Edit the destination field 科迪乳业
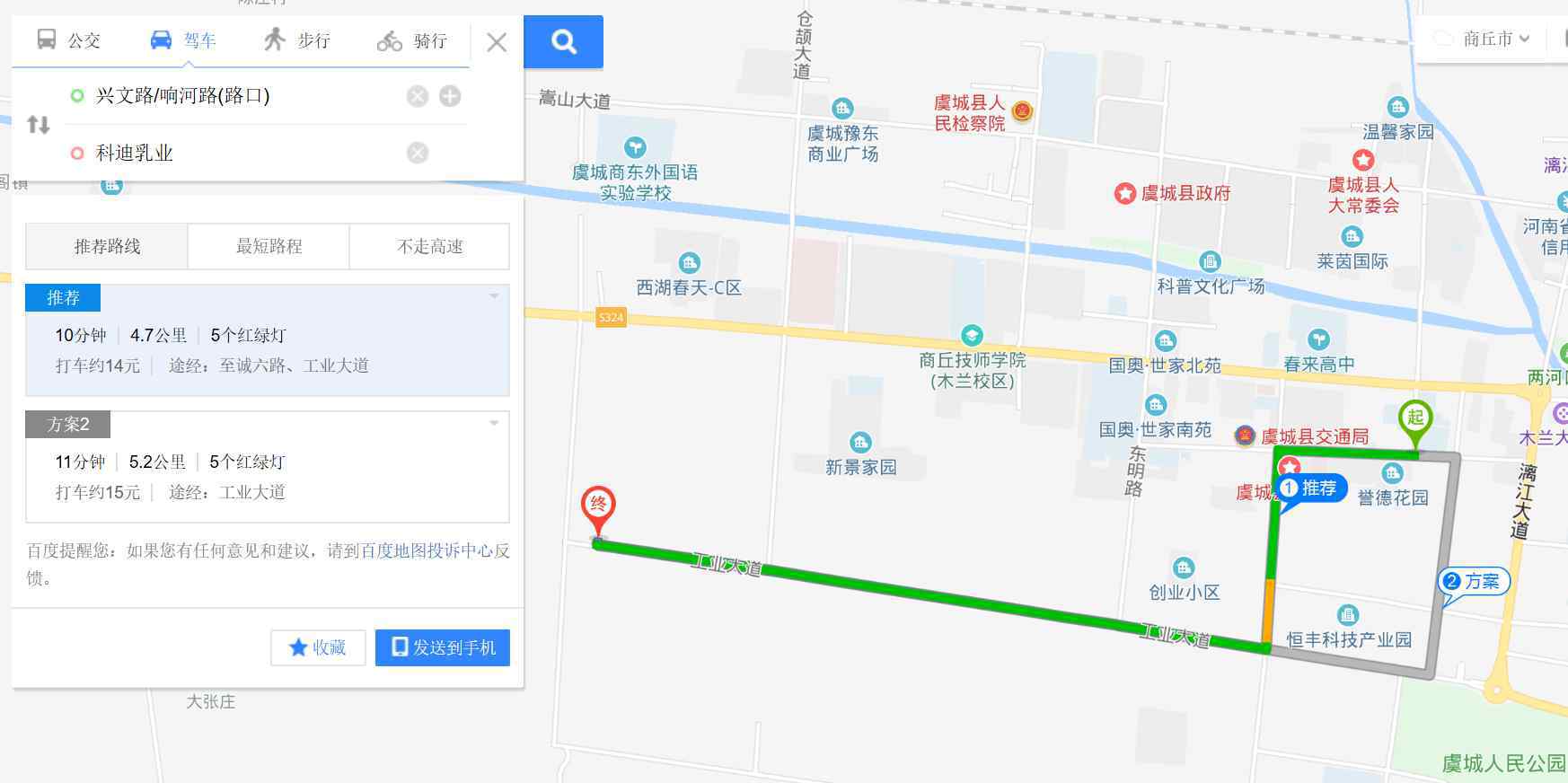The width and height of the screenshot is (1568, 783). pos(233,153)
